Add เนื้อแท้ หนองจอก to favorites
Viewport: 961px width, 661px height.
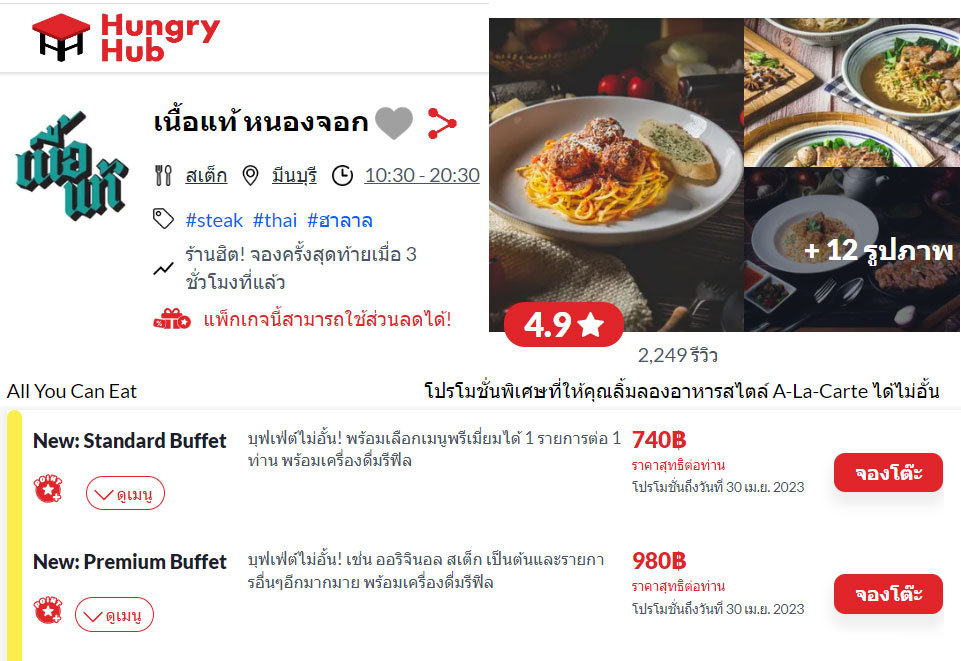click(x=394, y=123)
